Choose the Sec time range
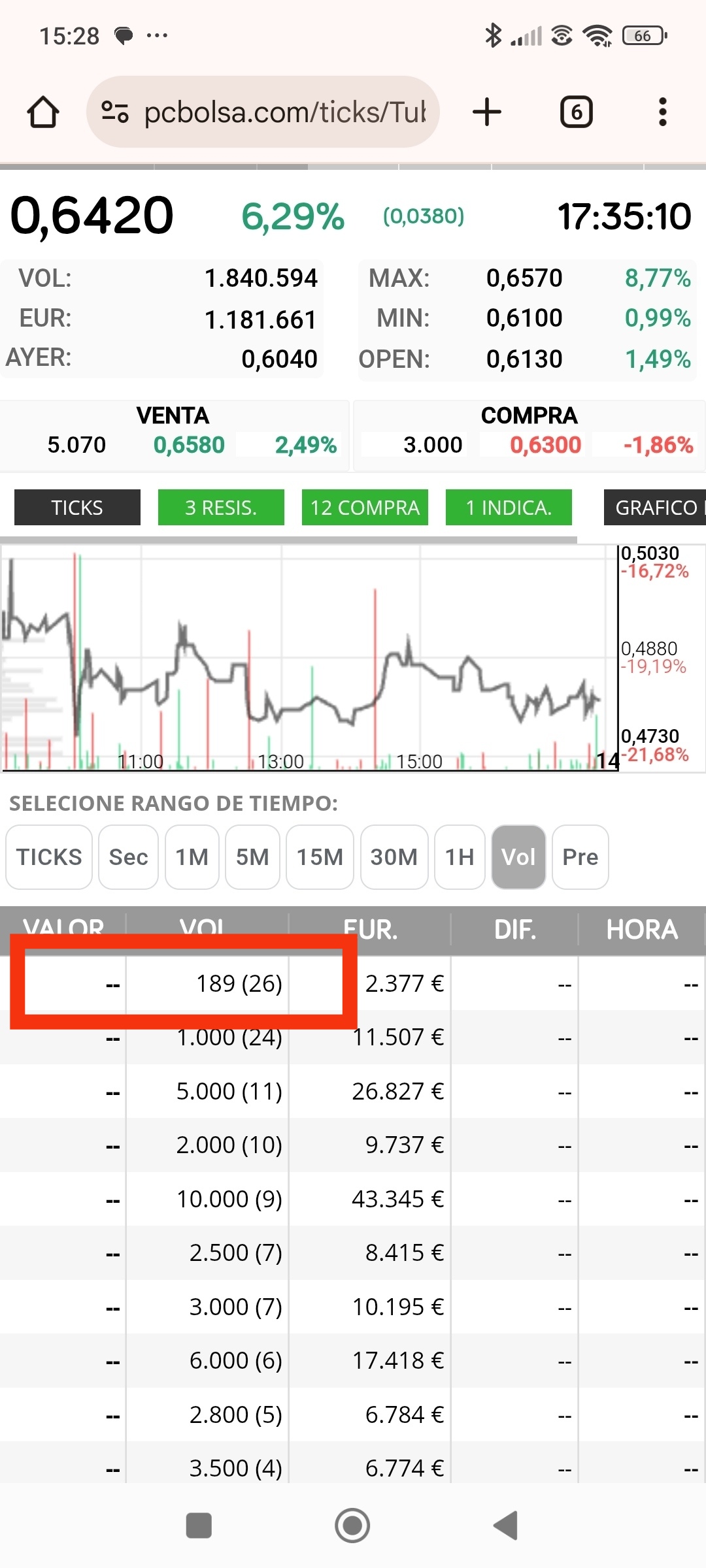Image resolution: width=706 pixels, height=1568 pixels. [128, 857]
